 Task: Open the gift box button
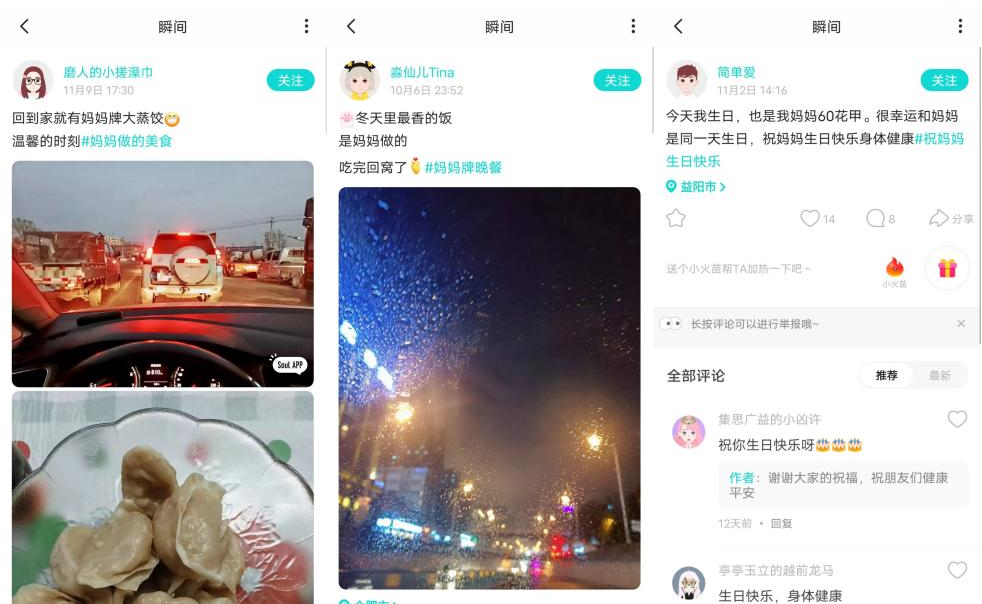pyautogui.click(x=947, y=268)
